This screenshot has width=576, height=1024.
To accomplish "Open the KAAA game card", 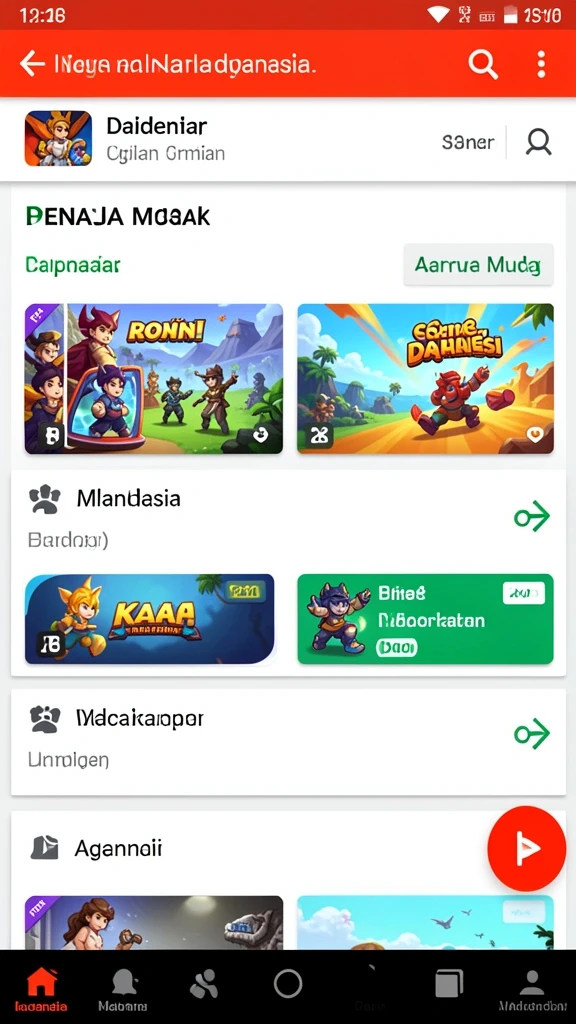I will pyautogui.click(x=150, y=618).
